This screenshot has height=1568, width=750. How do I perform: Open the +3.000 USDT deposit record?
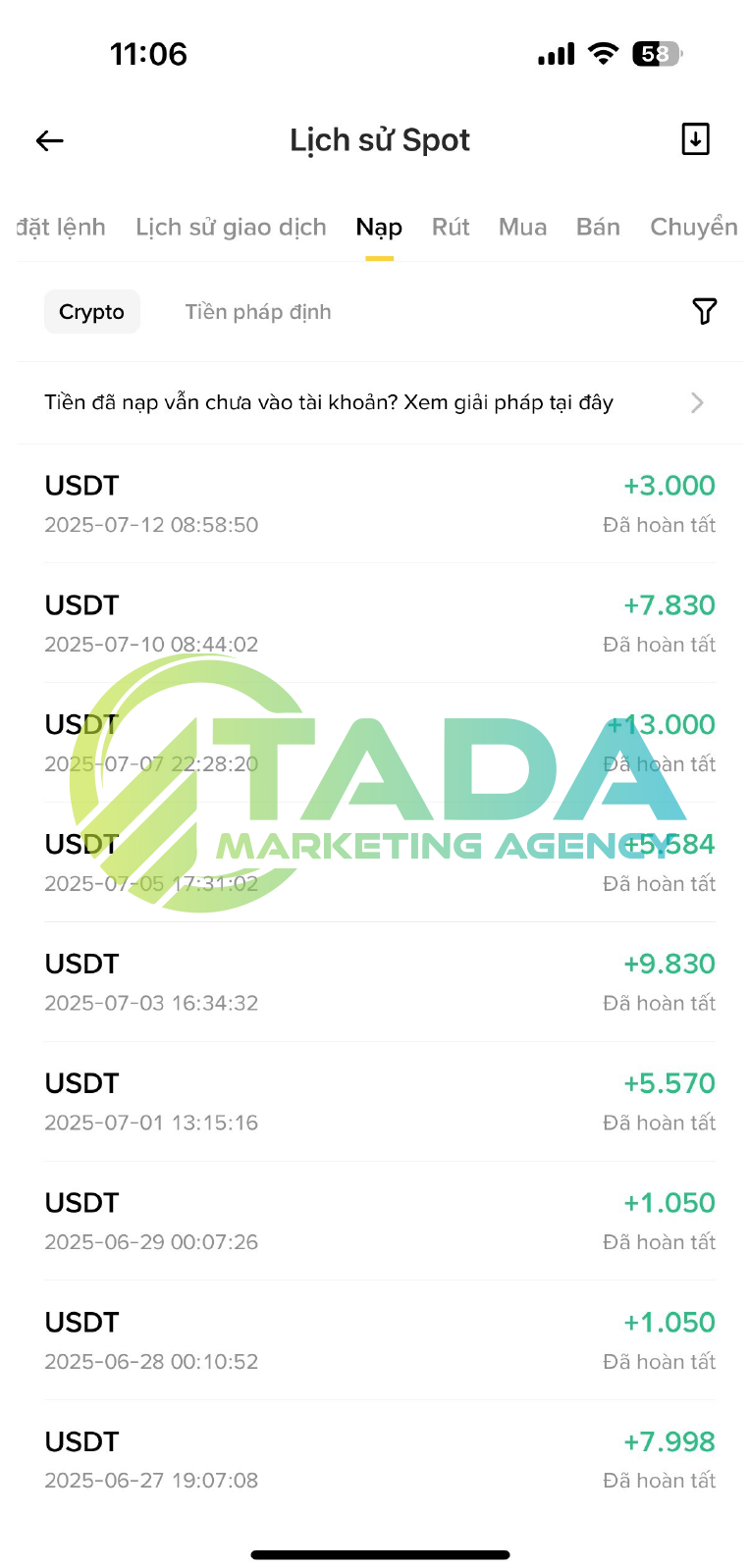[x=380, y=504]
